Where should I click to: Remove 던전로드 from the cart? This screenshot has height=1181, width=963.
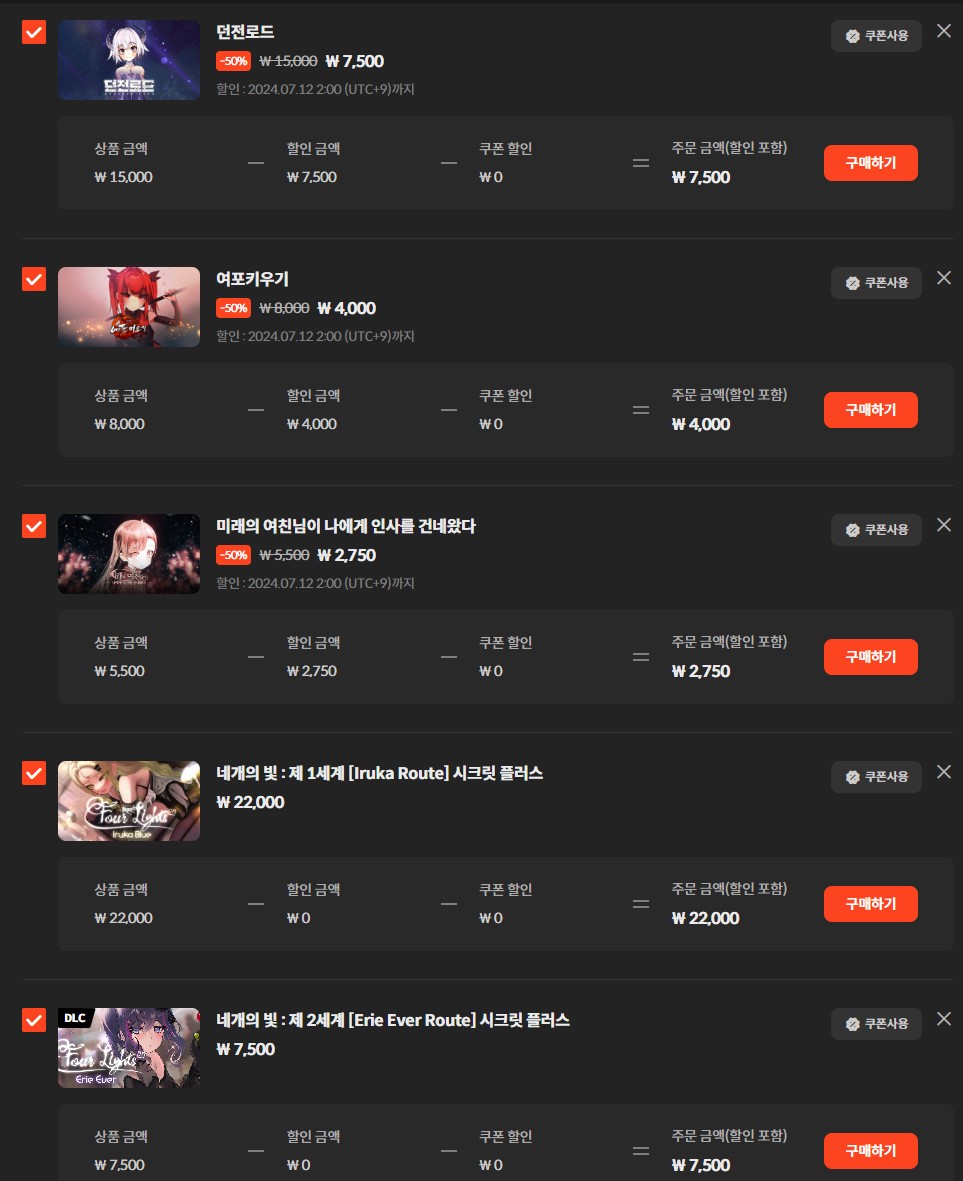coord(943,31)
